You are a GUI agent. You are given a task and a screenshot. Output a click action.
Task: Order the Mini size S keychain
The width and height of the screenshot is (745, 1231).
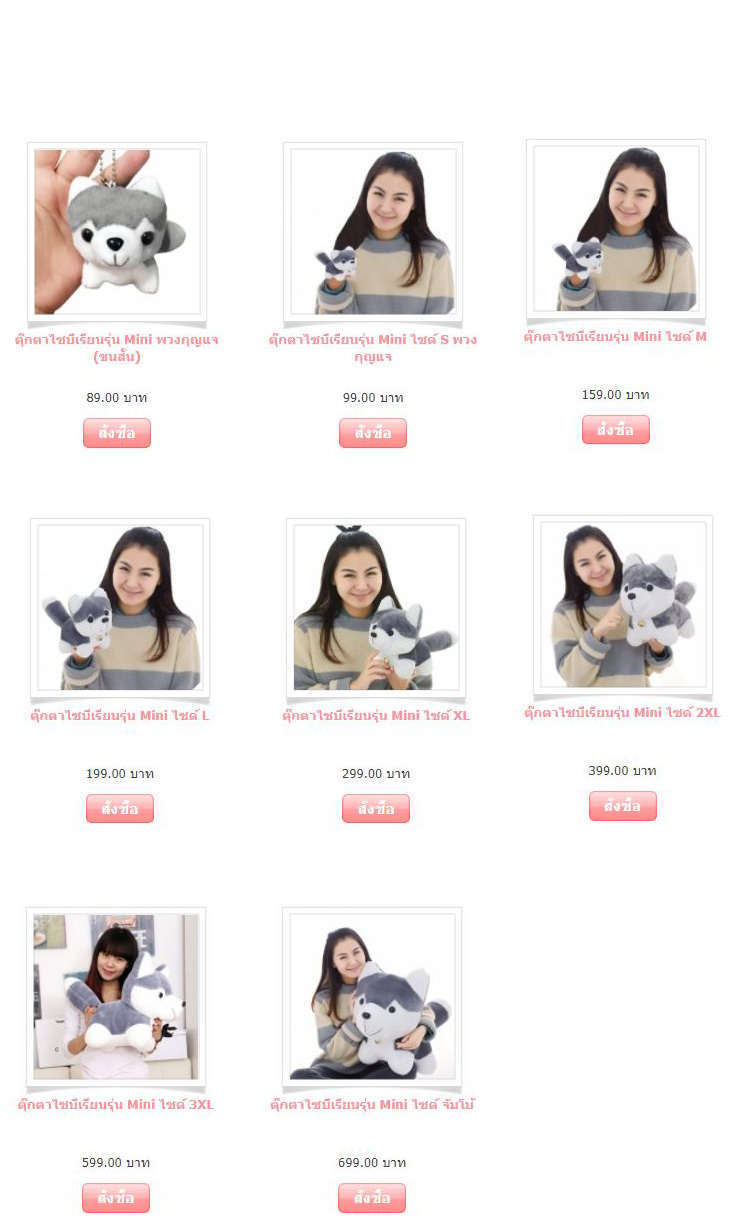point(373,433)
